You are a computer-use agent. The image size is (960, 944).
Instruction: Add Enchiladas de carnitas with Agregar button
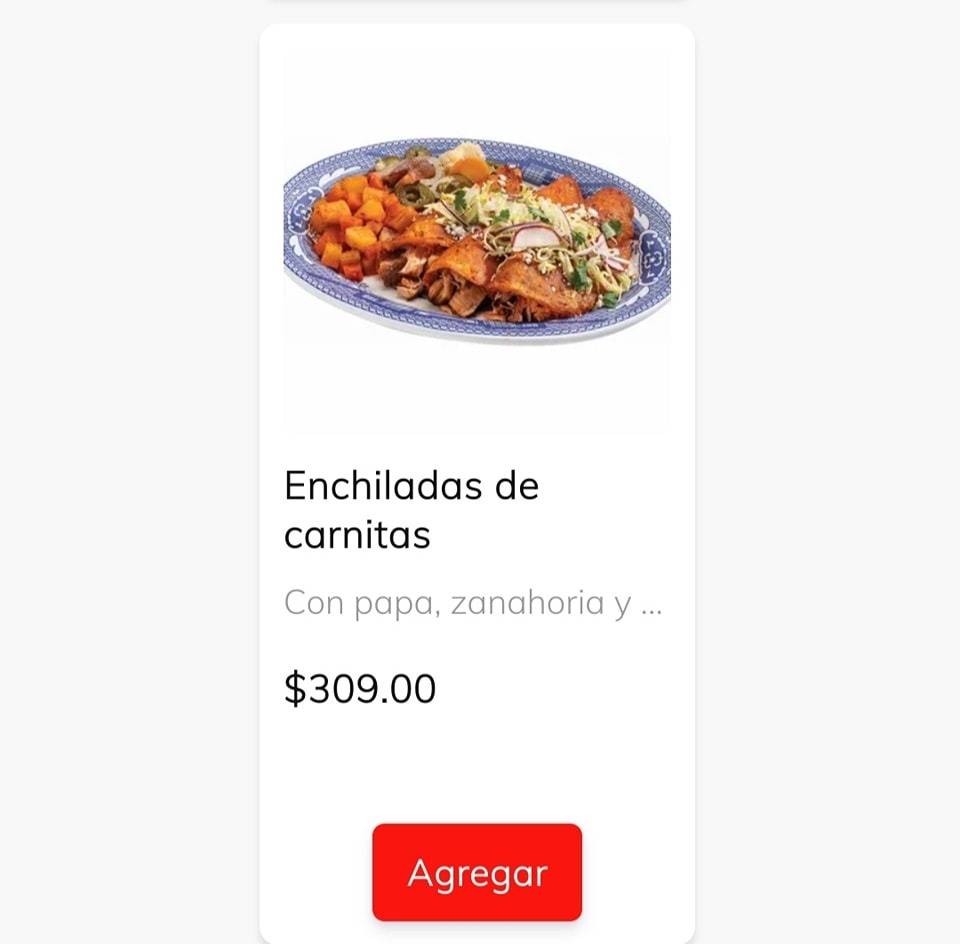point(477,872)
